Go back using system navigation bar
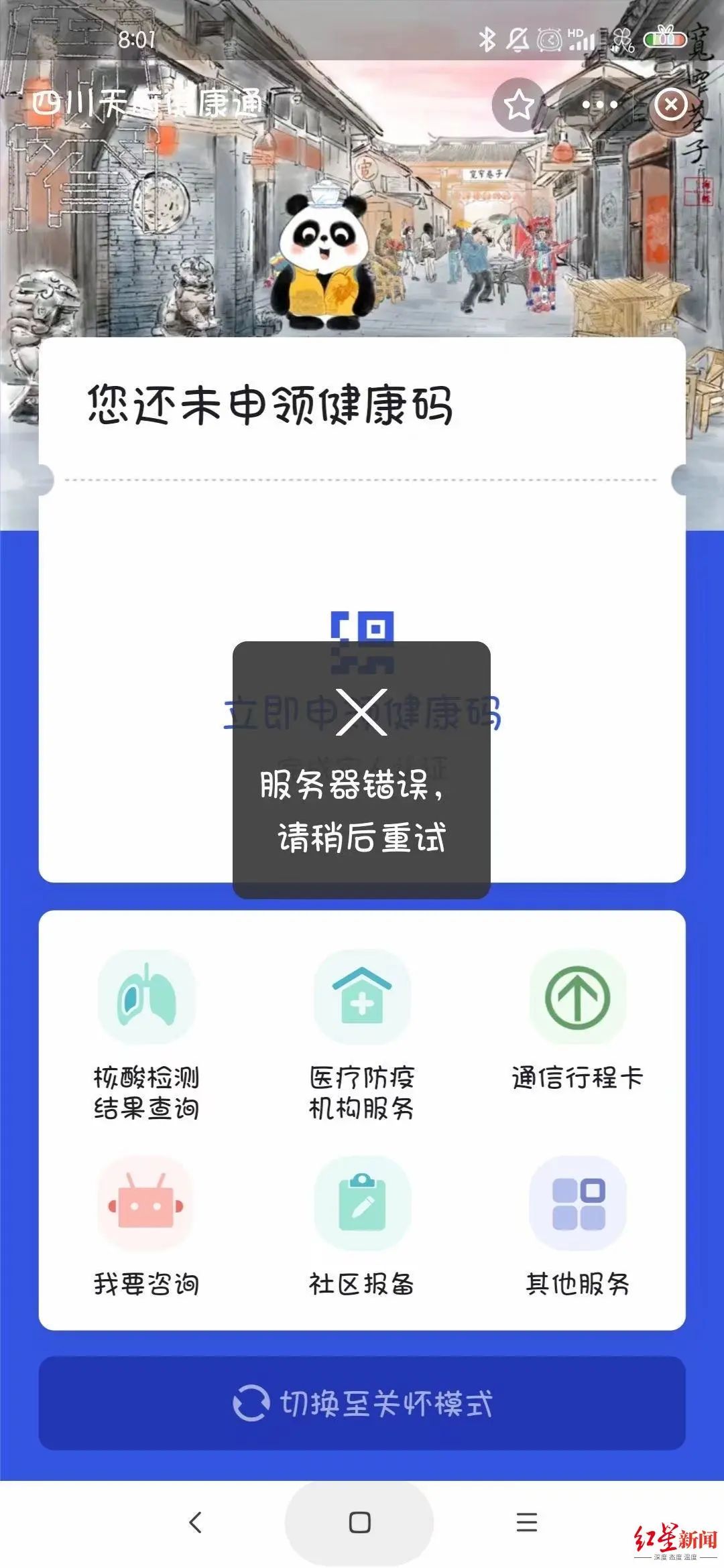 (195, 1522)
